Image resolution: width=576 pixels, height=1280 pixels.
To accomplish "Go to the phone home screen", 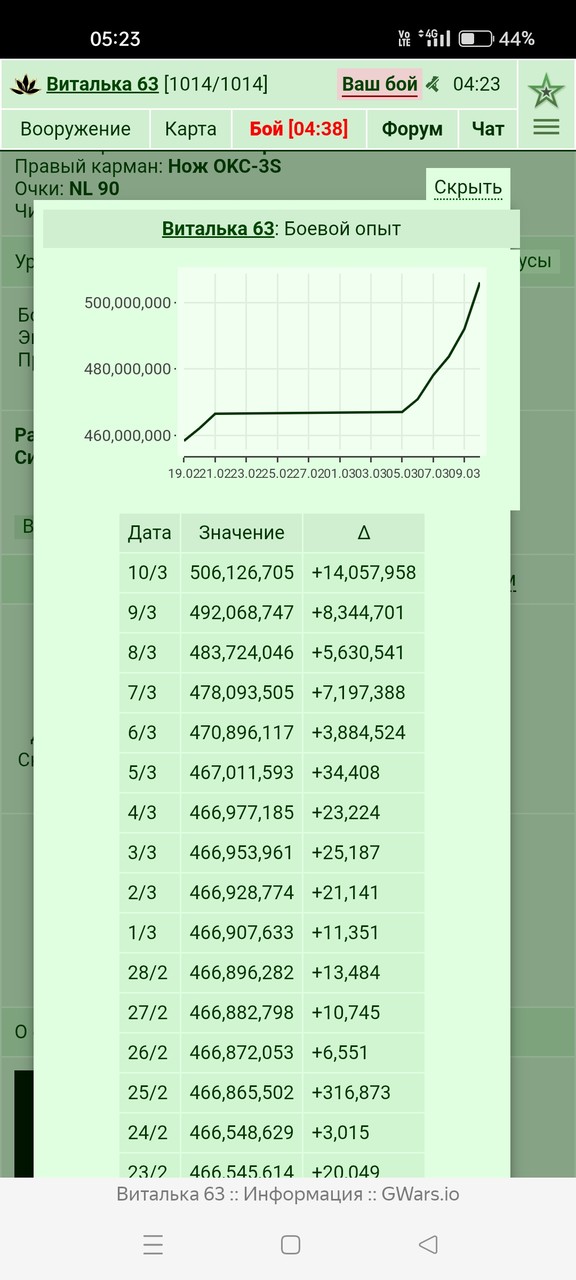I will pyautogui.click(x=290, y=1245).
